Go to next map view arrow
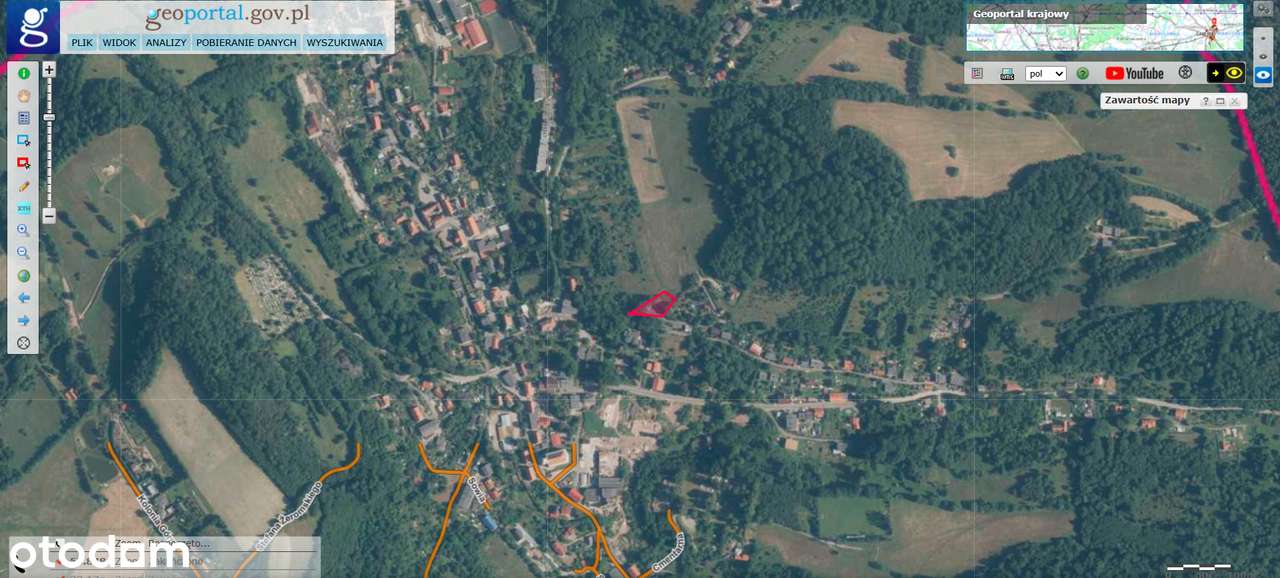1280x578 pixels. (x=24, y=321)
